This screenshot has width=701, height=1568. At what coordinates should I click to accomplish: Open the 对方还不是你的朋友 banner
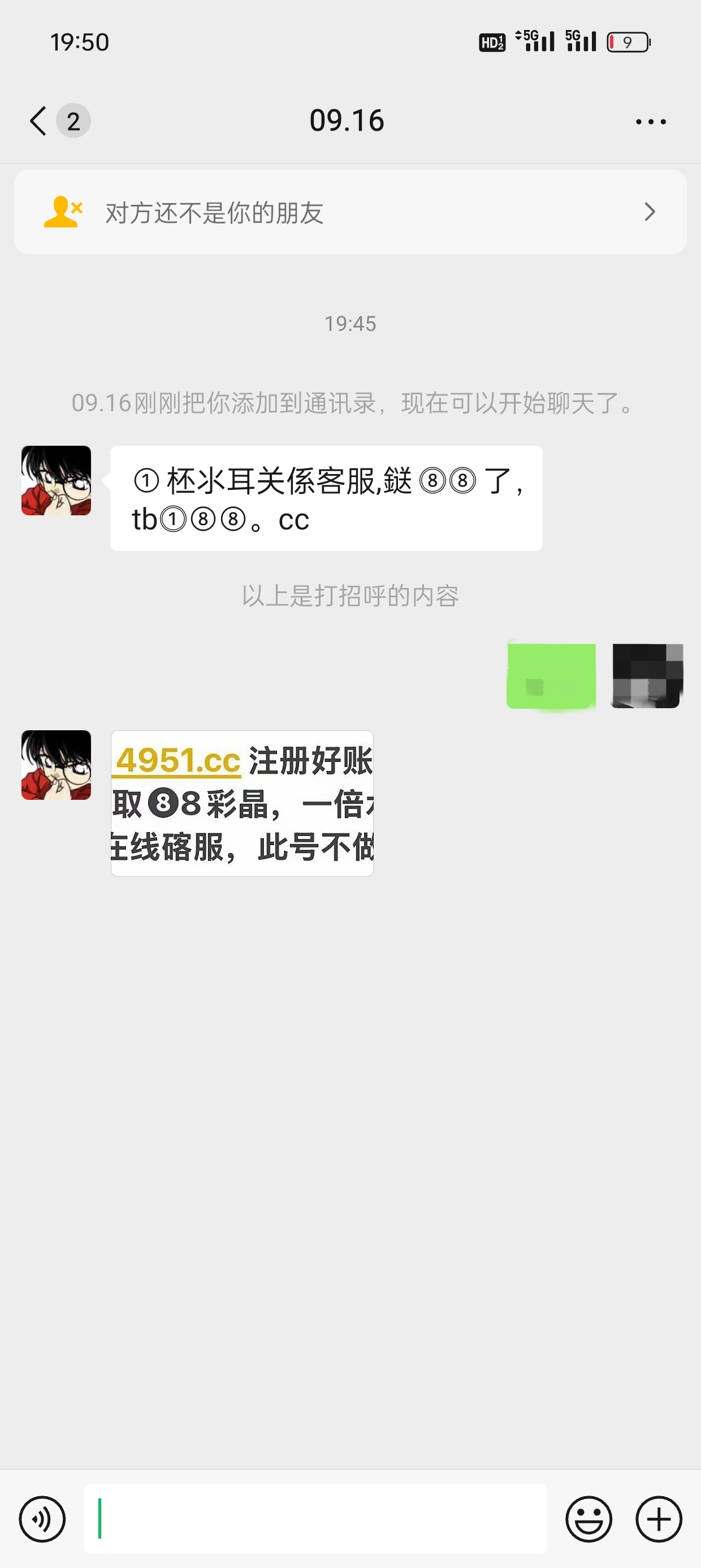click(x=350, y=212)
